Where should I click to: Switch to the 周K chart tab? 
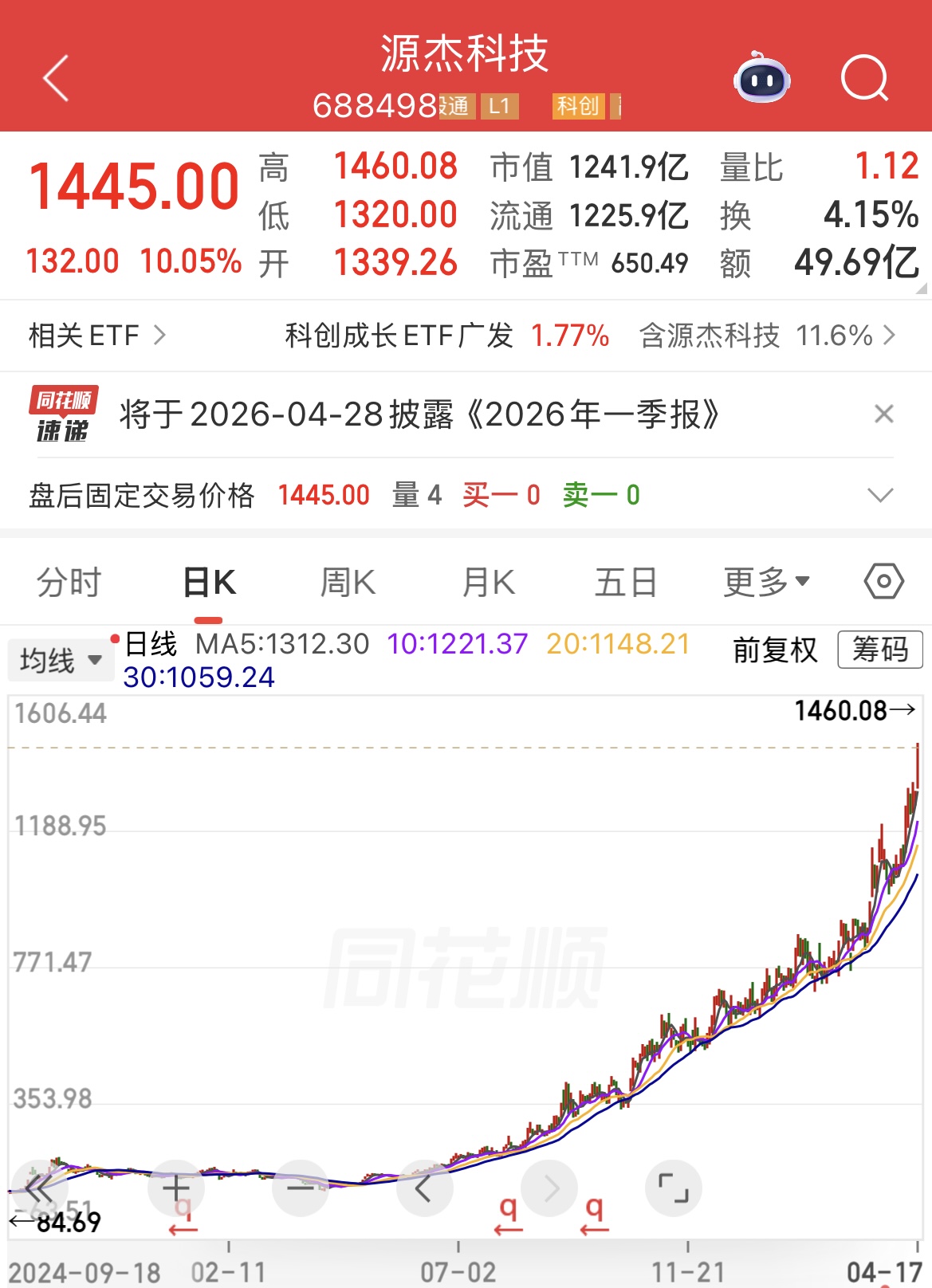tap(348, 583)
